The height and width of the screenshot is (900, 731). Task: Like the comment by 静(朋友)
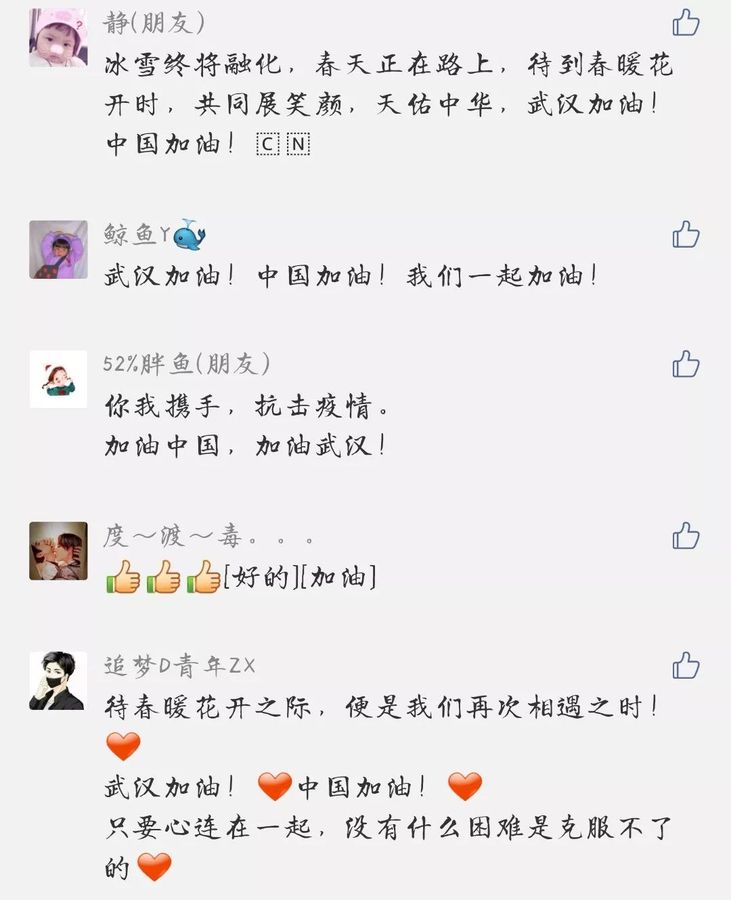(x=686, y=22)
